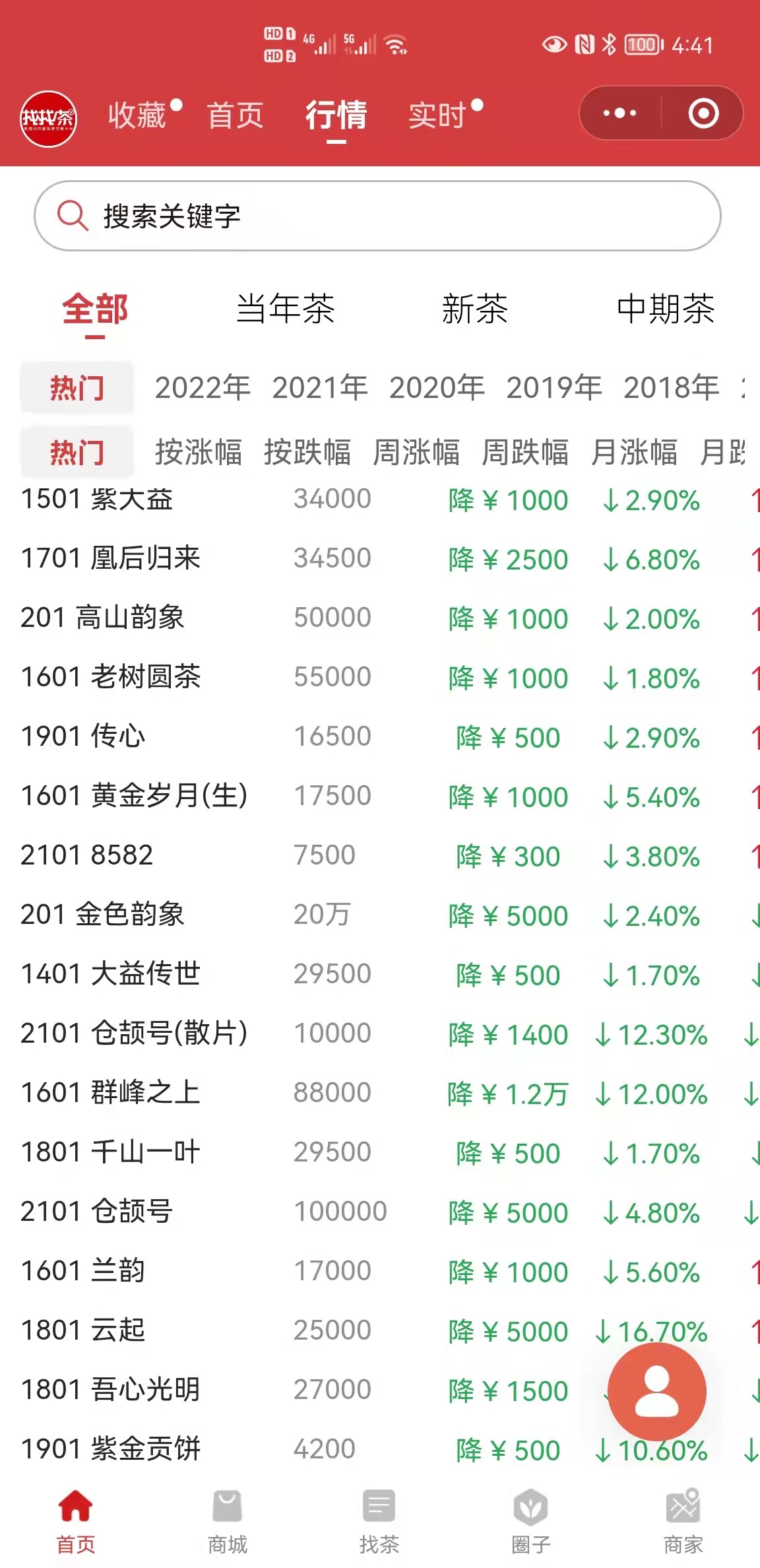Viewport: 760px width, 1568px height.
Task: Filter by 2019年
Action: 554,387
